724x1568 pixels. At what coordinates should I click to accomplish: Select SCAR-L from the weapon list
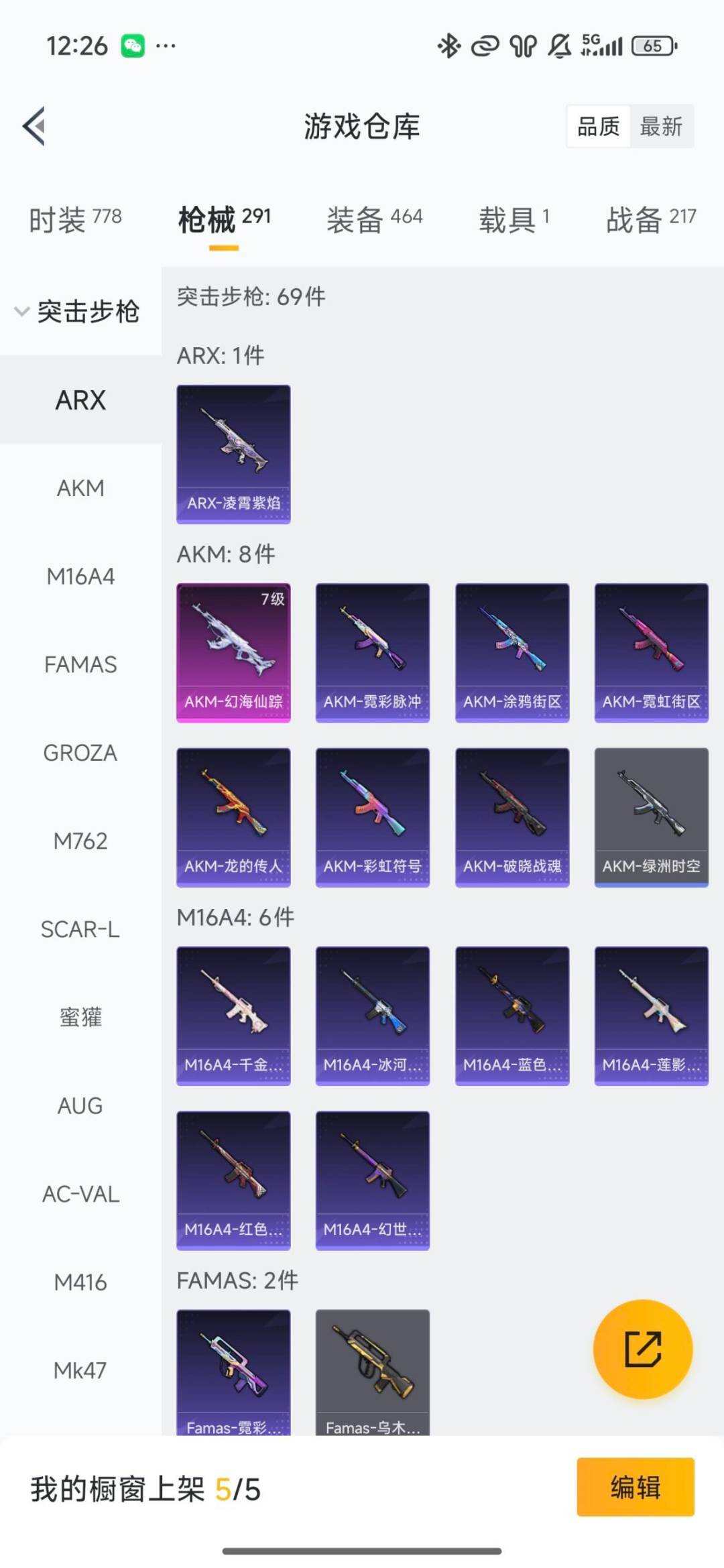coord(80,929)
